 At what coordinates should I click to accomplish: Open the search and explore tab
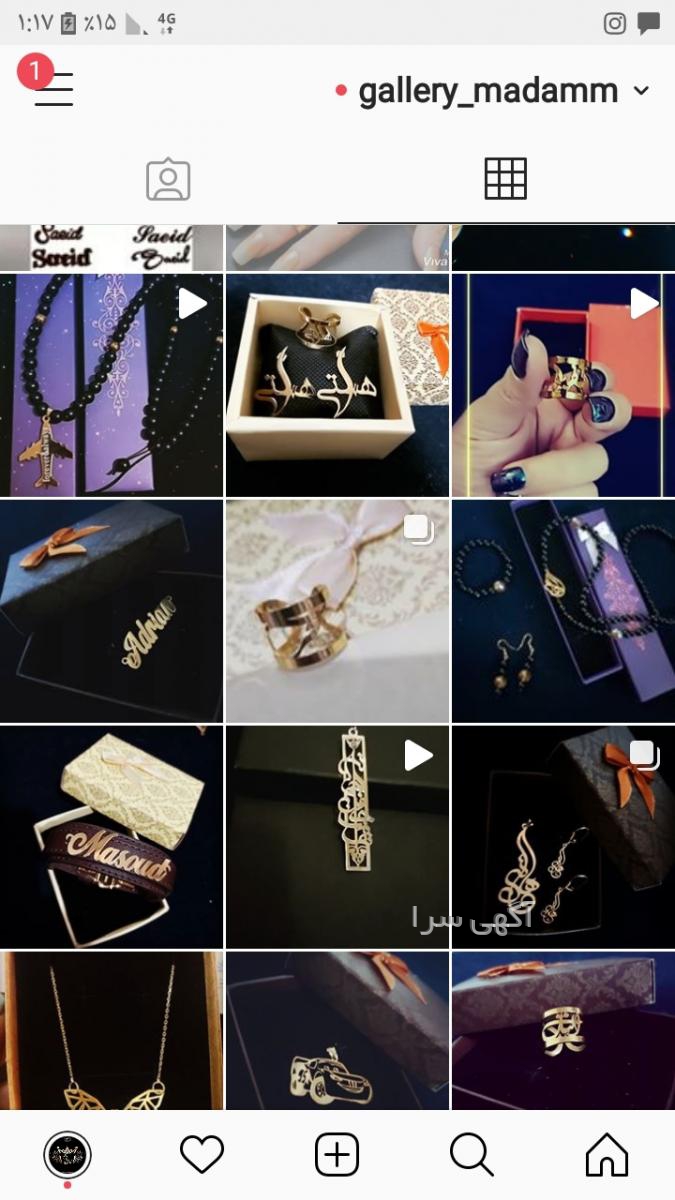click(472, 1155)
